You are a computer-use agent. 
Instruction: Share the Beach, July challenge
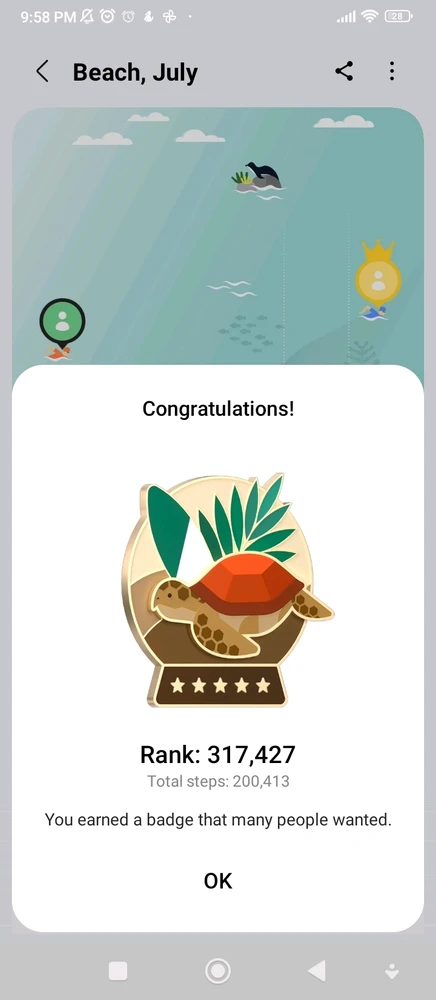point(344,71)
